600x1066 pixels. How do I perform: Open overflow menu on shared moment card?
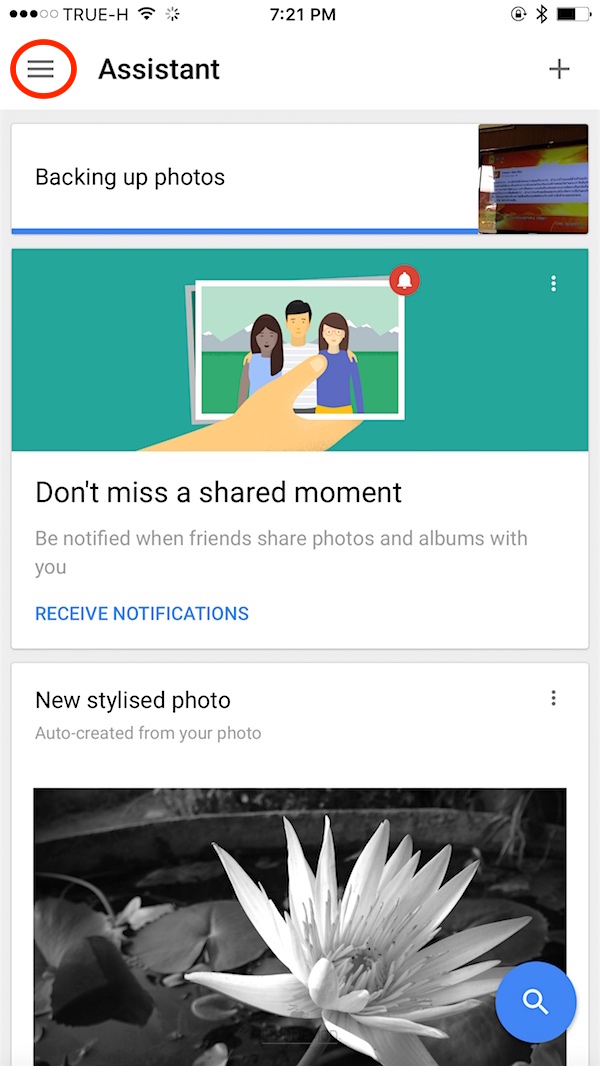554,283
